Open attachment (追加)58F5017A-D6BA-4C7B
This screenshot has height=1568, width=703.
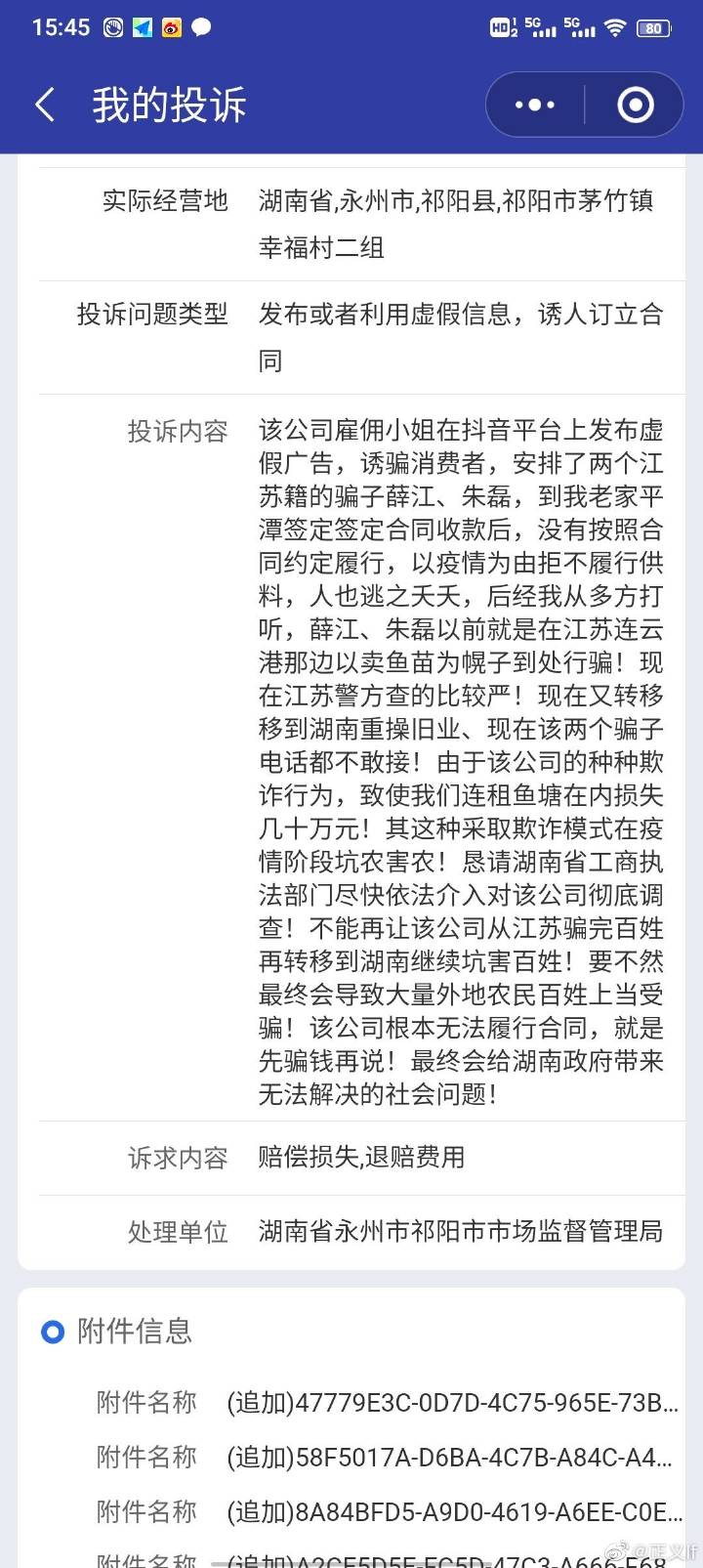pos(449,1458)
